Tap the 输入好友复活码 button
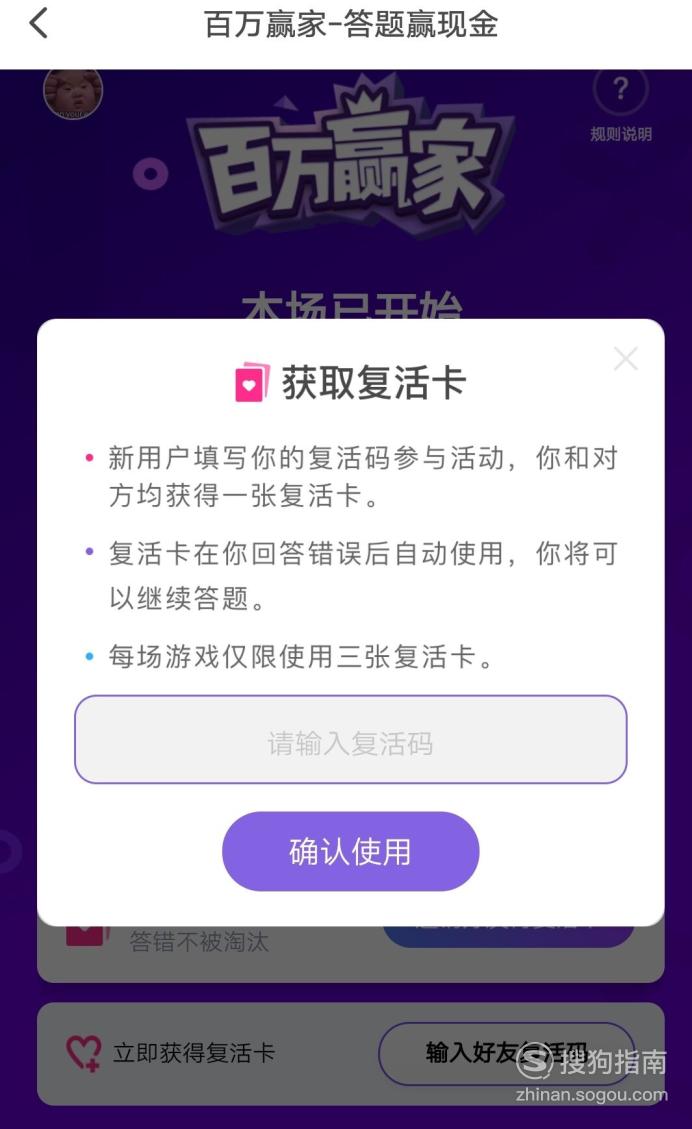692x1129 pixels. coord(506,1053)
